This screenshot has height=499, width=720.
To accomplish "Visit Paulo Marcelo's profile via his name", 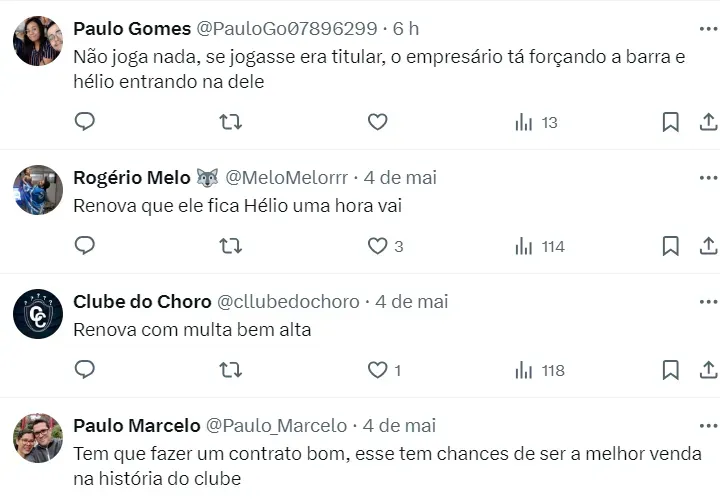I will point(136,425).
